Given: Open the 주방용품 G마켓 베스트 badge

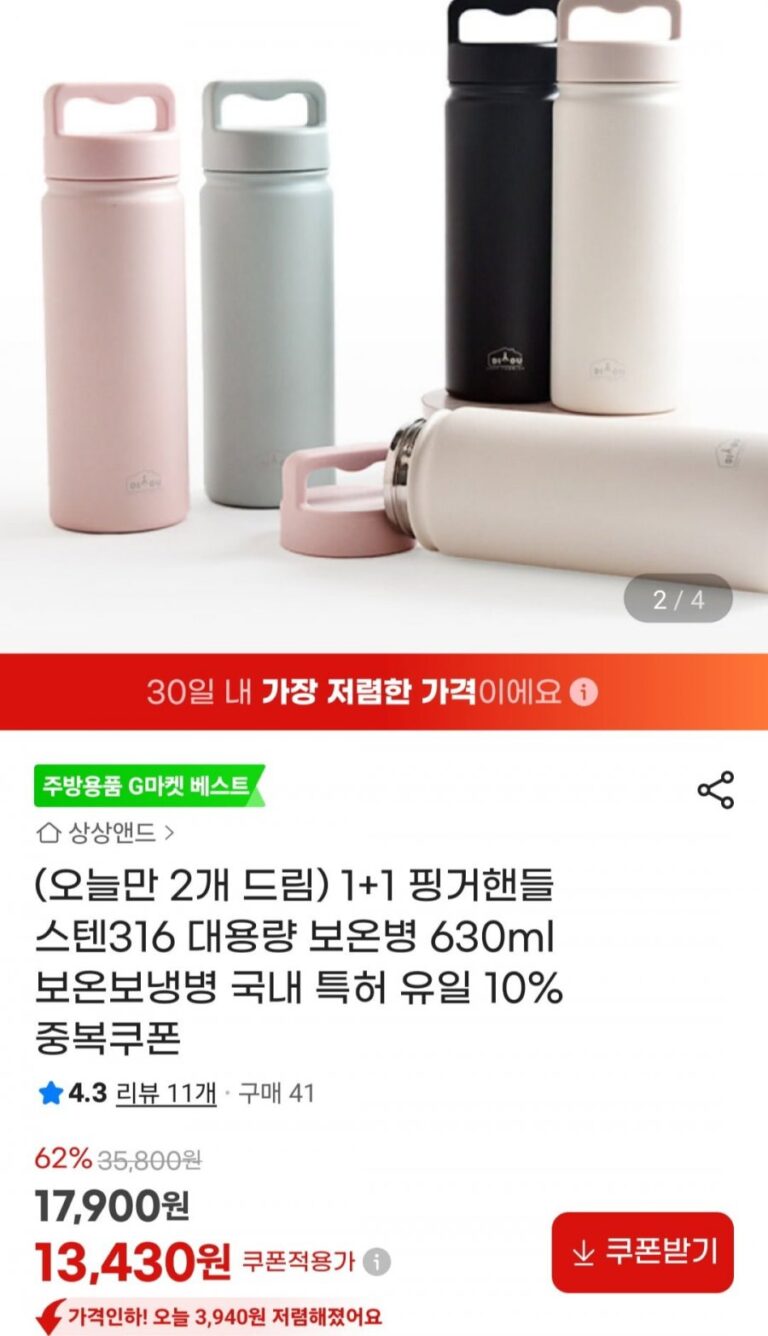Looking at the screenshot, I should pos(148,786).
